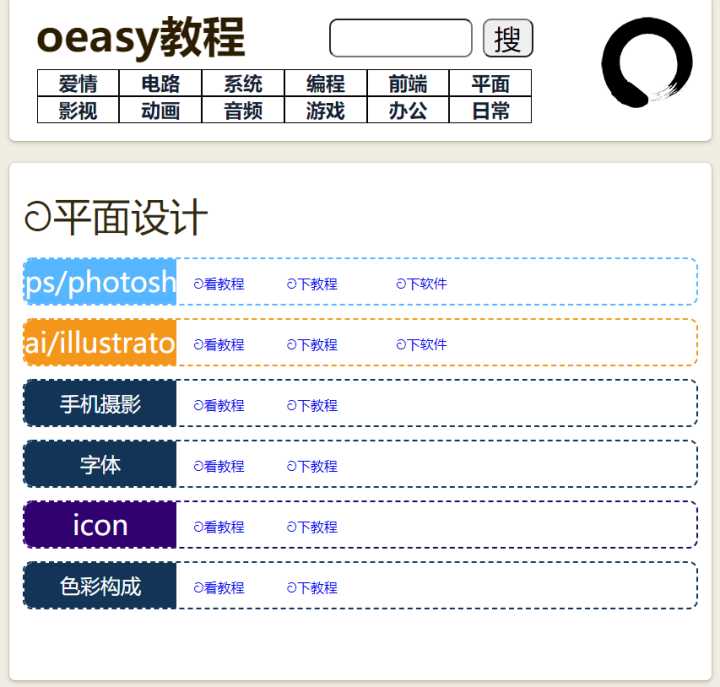720x687 pixels.
Task: Tap the 搜 search button
Action: [508, 38]
